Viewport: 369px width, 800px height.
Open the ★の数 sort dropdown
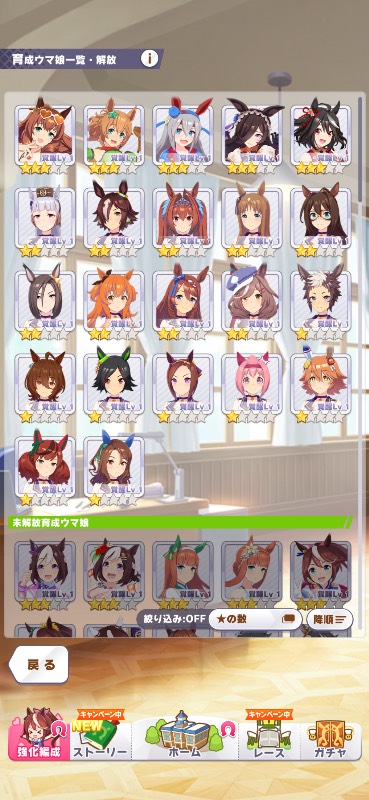(x=255, y=618)
